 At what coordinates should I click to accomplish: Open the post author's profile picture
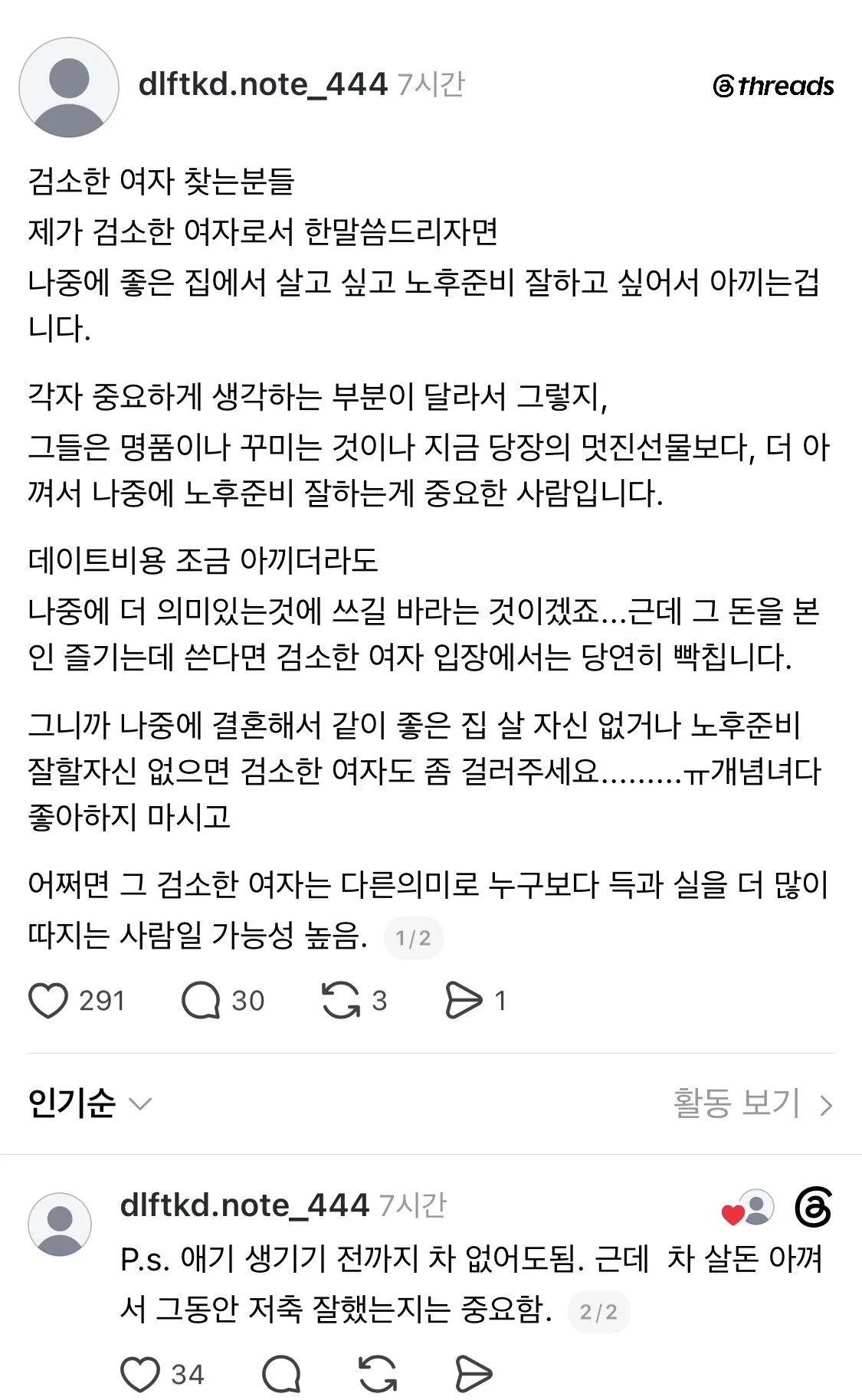click(x=69, y=87)
